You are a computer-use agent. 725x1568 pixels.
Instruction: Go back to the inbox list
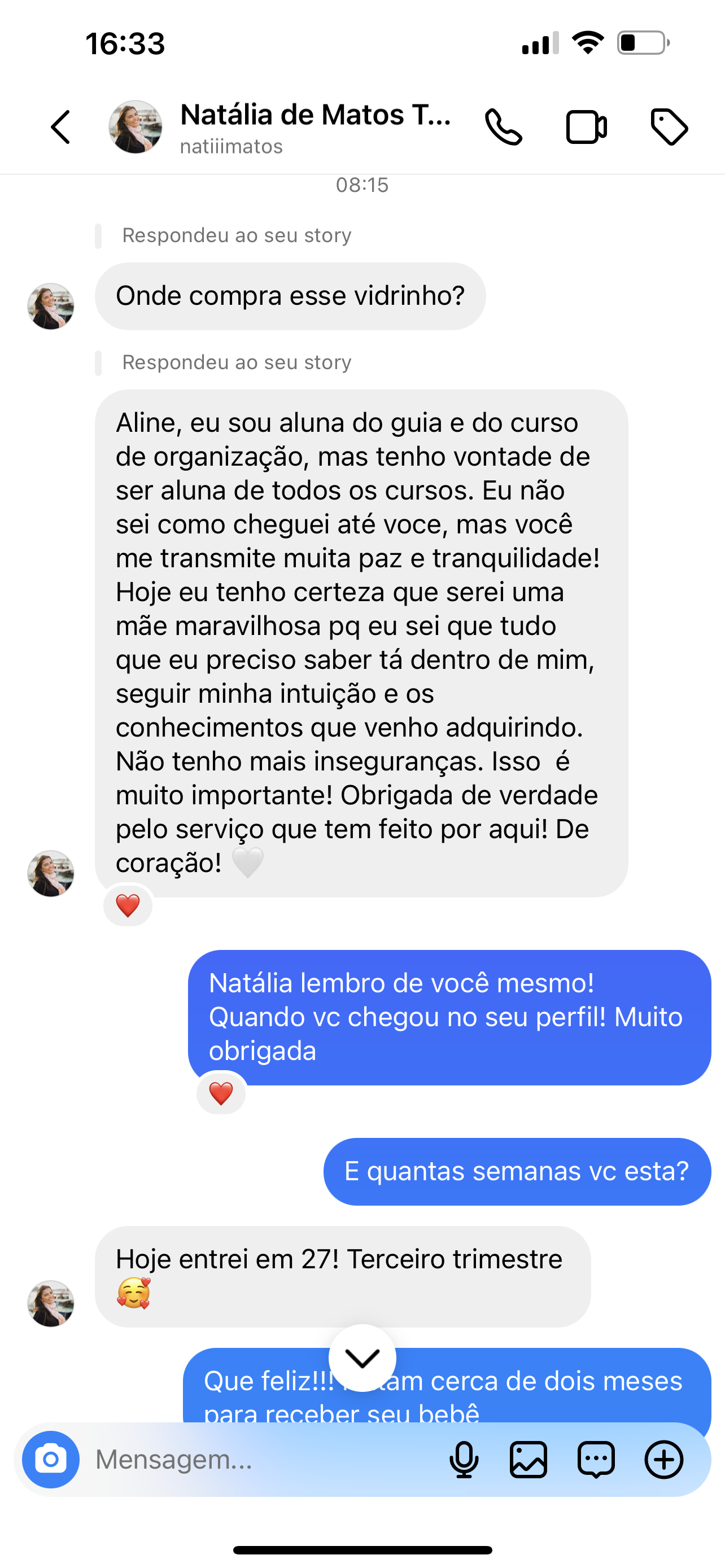coord(61,127)
